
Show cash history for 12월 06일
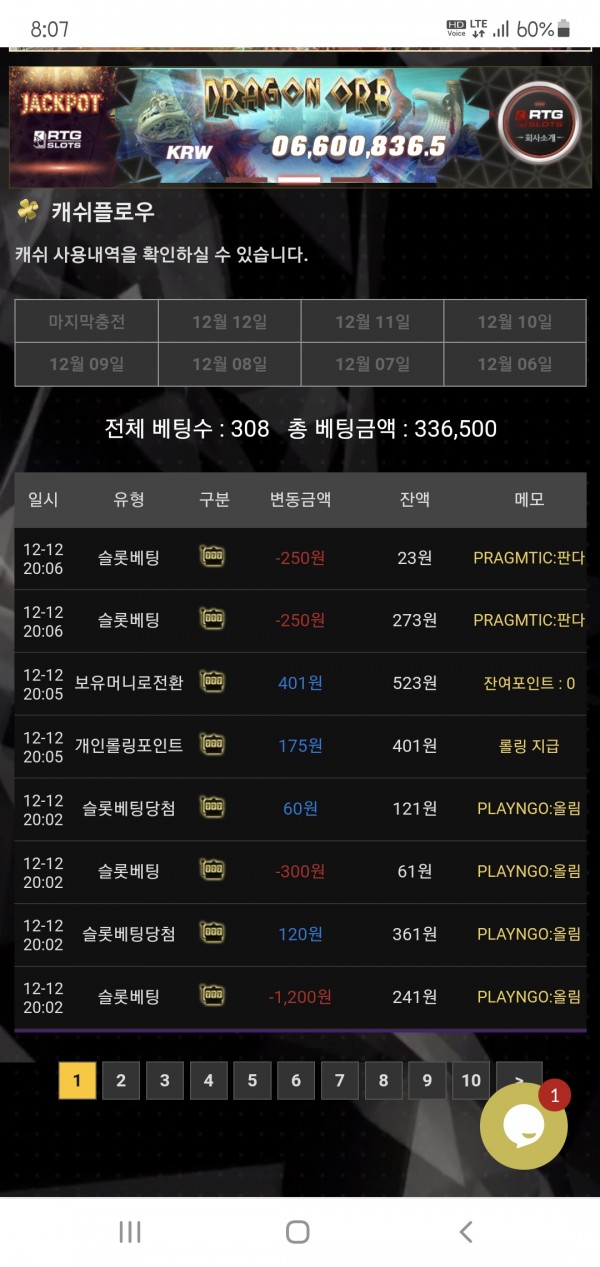click(514, 364)
